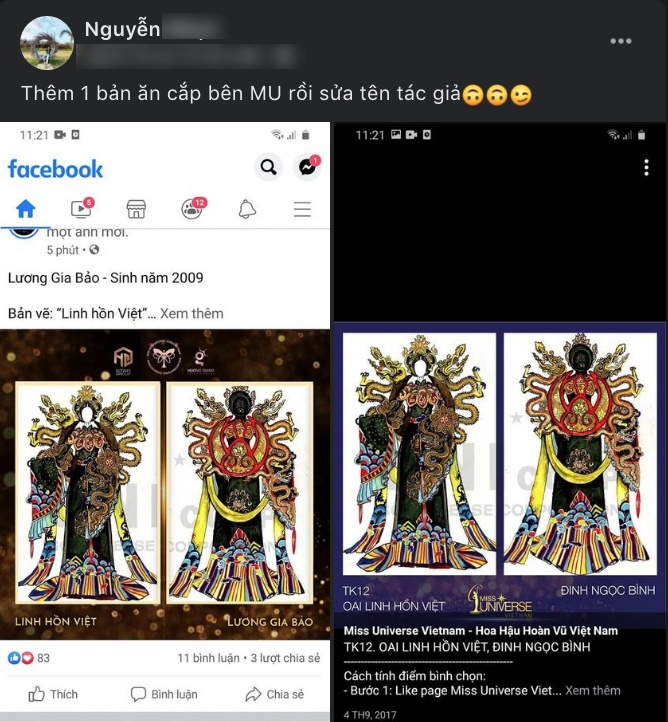Open the attached Miss Universe Vietnam photo
Image resolution: width=668 pixels, height=722 pixels.
499,420
